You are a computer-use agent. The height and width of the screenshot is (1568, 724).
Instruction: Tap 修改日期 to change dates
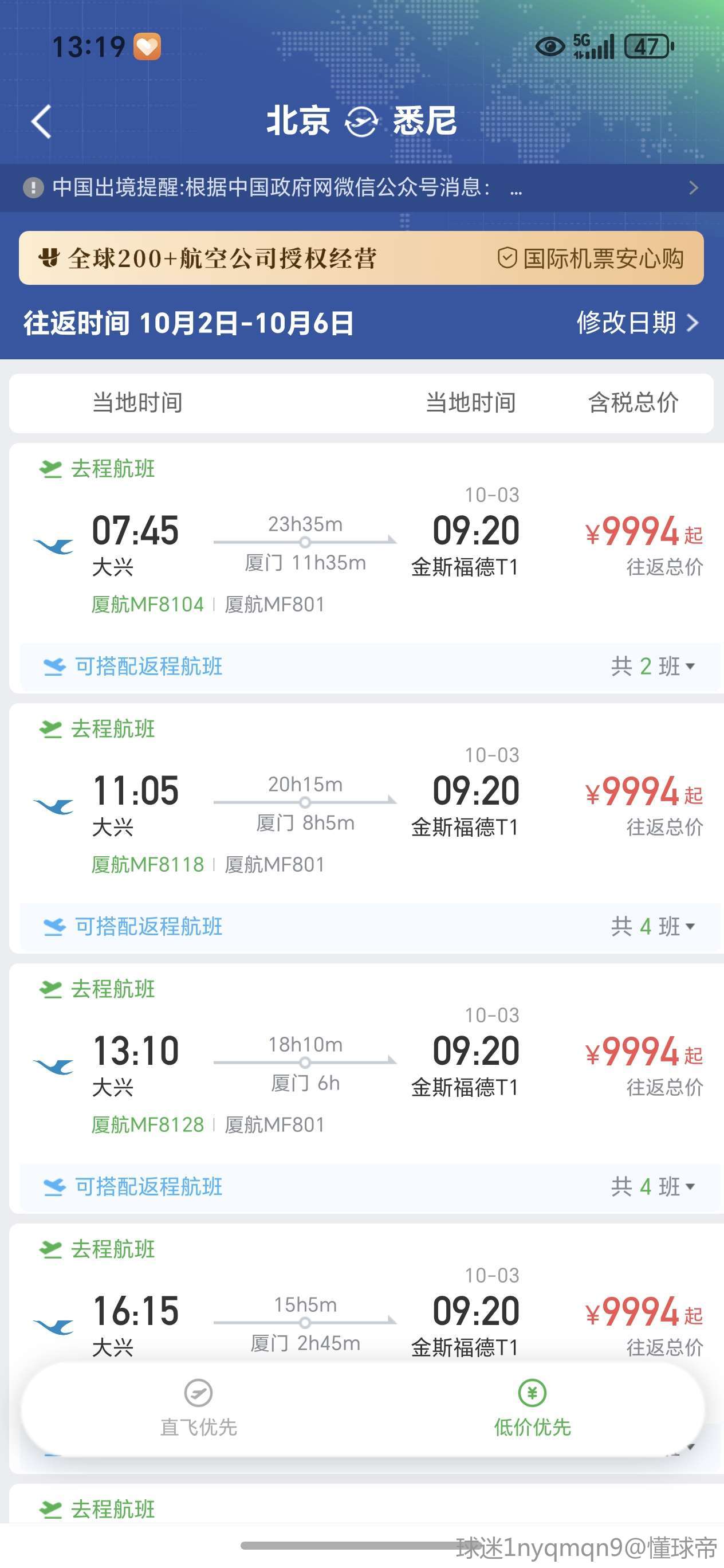(637, 323)
